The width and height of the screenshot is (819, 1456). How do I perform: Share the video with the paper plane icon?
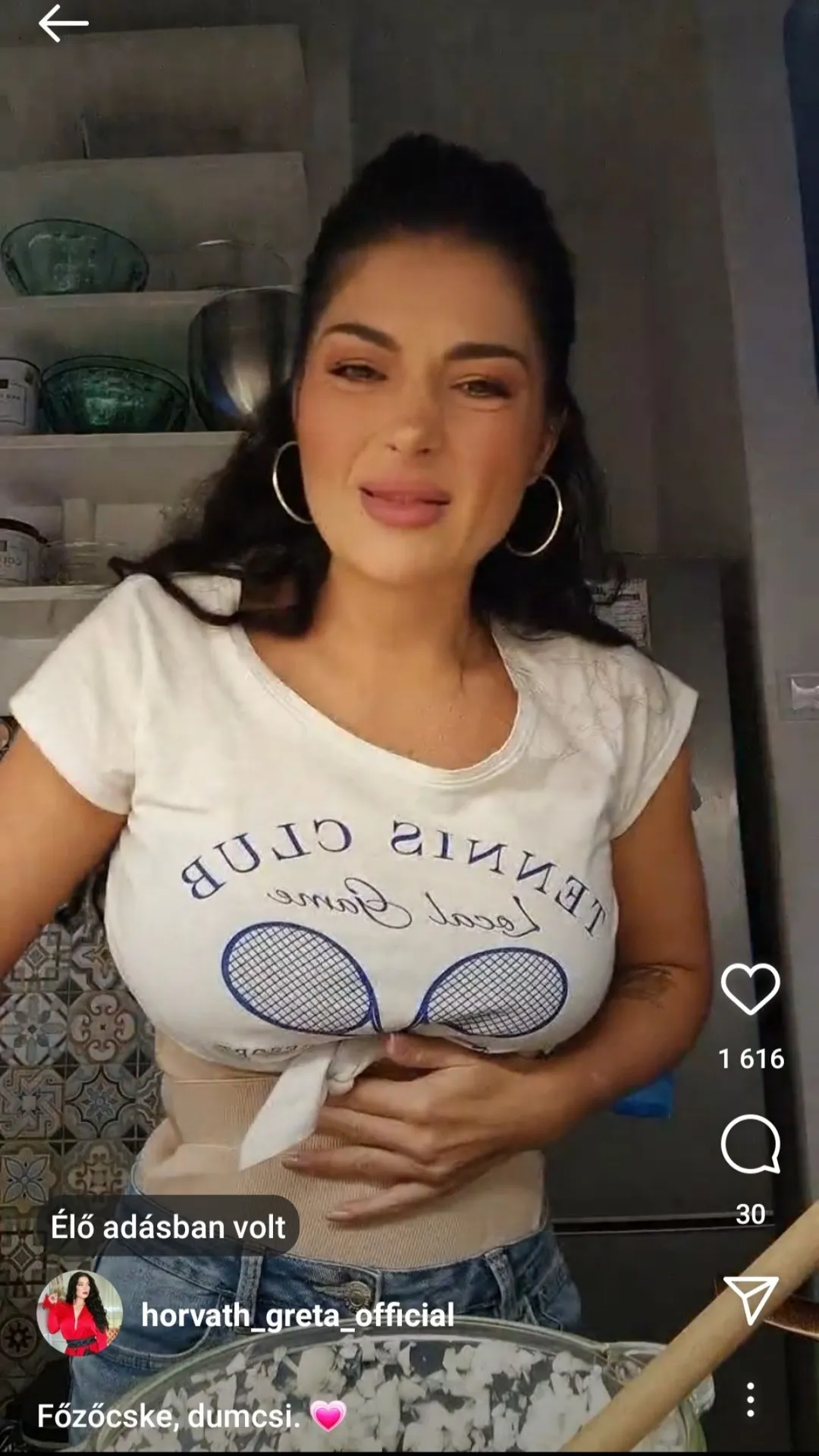[x=750, y=1299]
